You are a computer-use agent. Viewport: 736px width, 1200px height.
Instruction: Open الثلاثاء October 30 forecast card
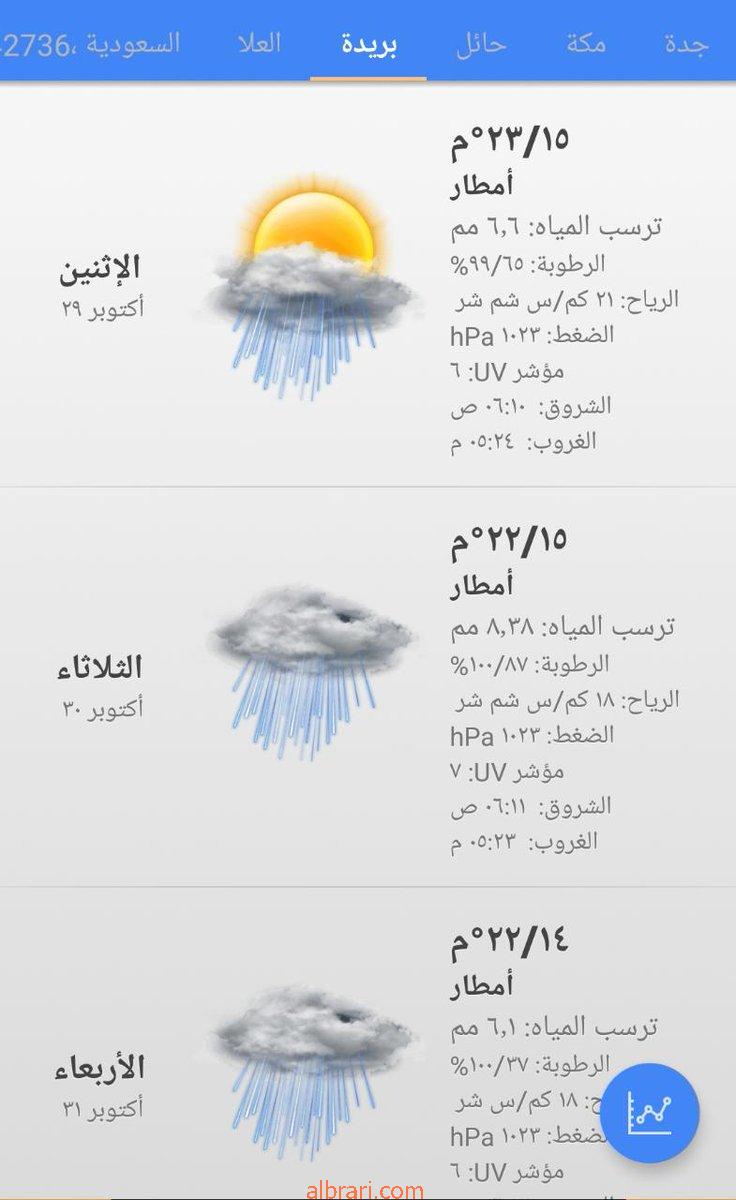click(368, 688)
